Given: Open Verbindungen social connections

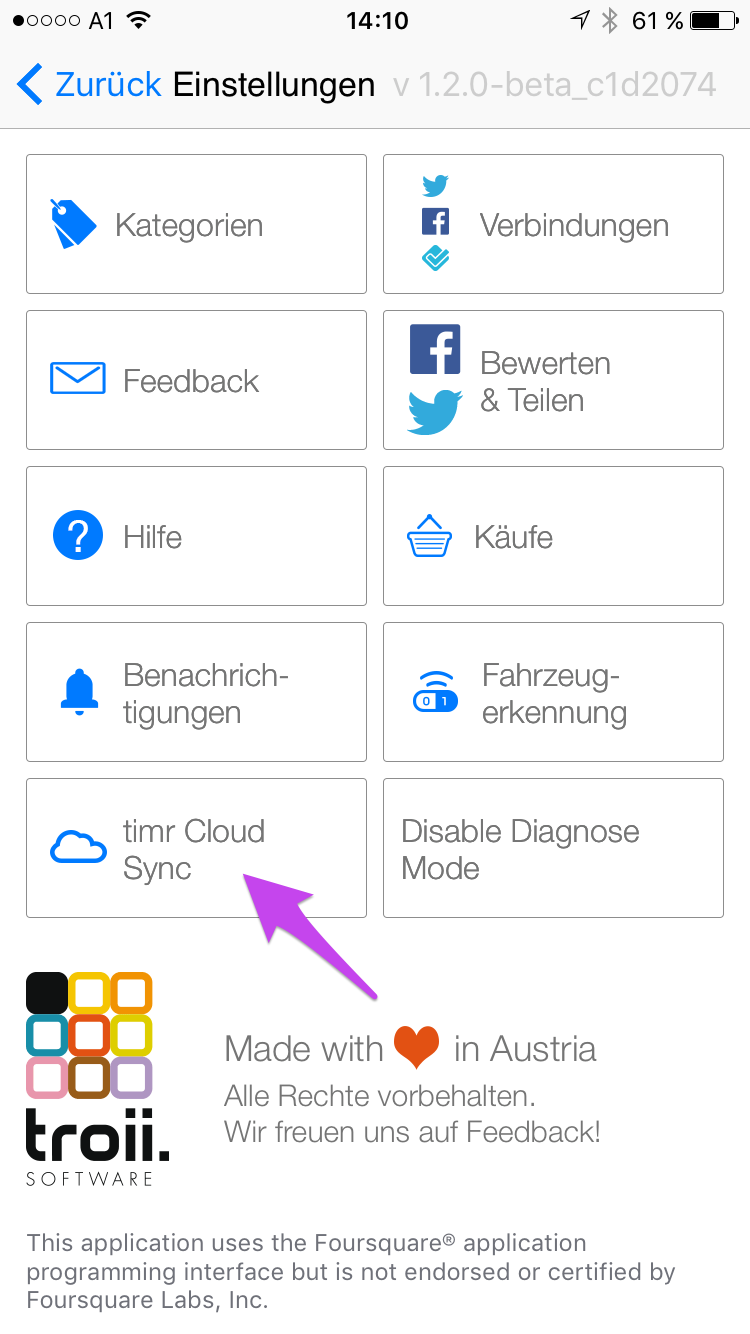Looking at the screenshot, I should tap(553, 224).
